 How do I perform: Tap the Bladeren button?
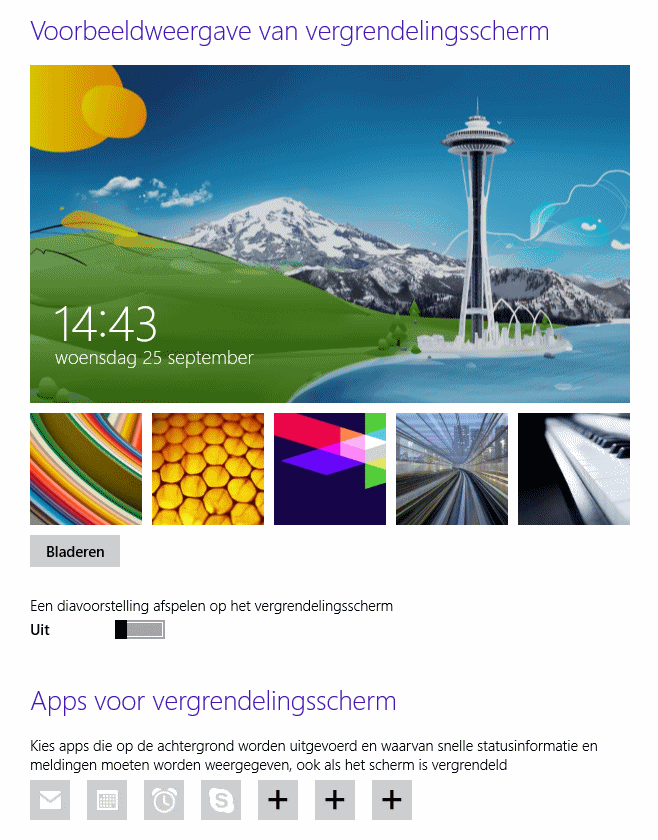coord(75,552)
